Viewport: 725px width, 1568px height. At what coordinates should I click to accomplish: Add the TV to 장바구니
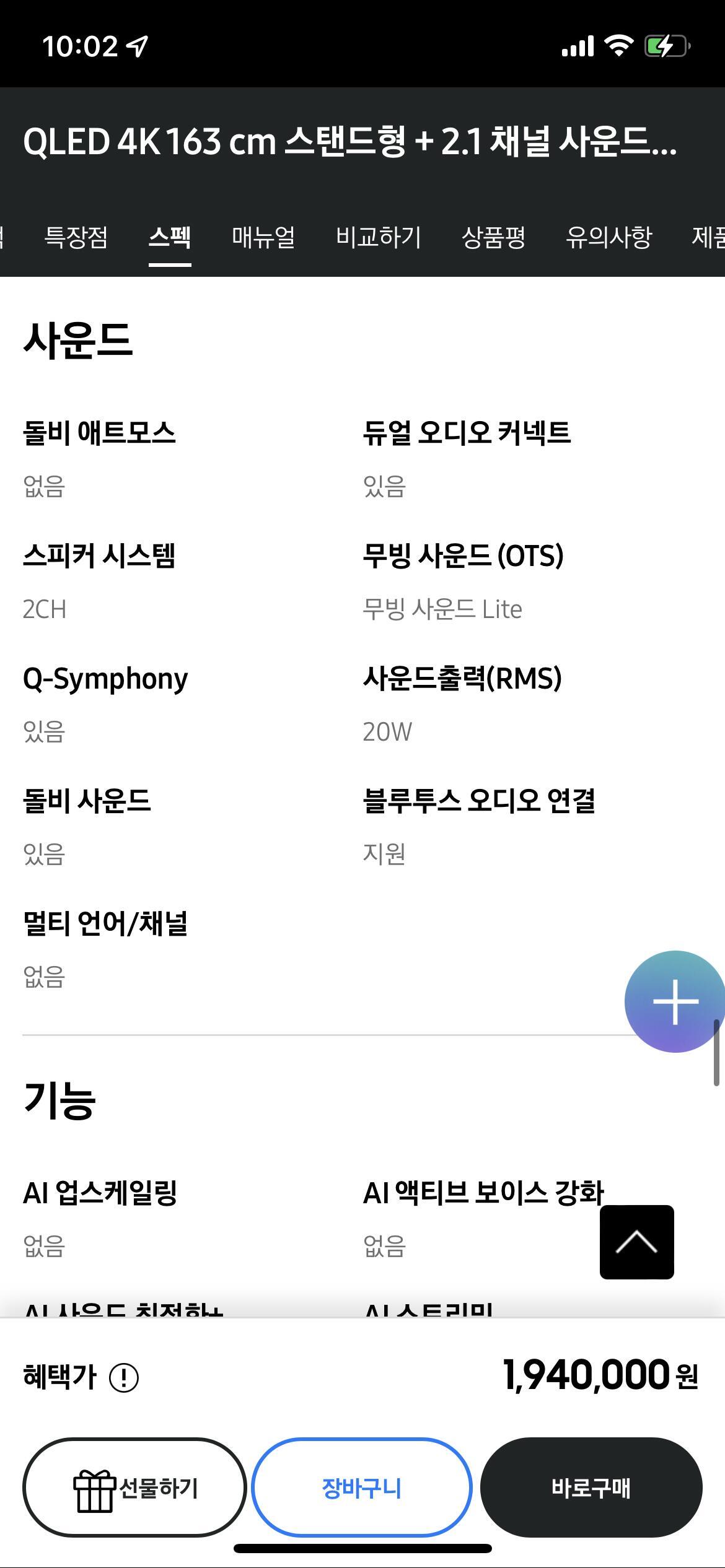point(362,1487)
